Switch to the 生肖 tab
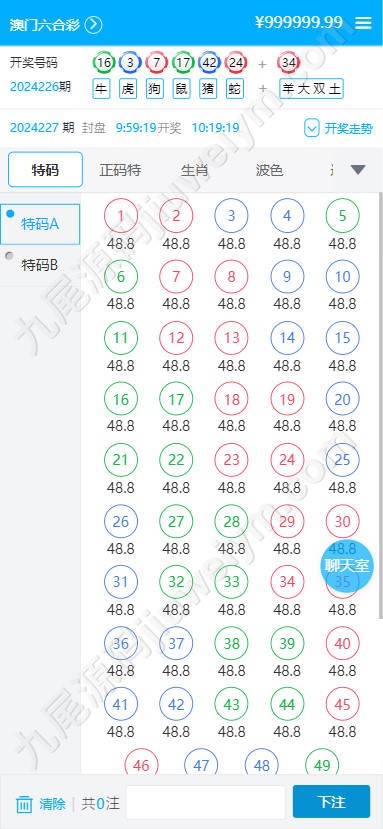The image size is (383, 829). click(x=195, y=170)
